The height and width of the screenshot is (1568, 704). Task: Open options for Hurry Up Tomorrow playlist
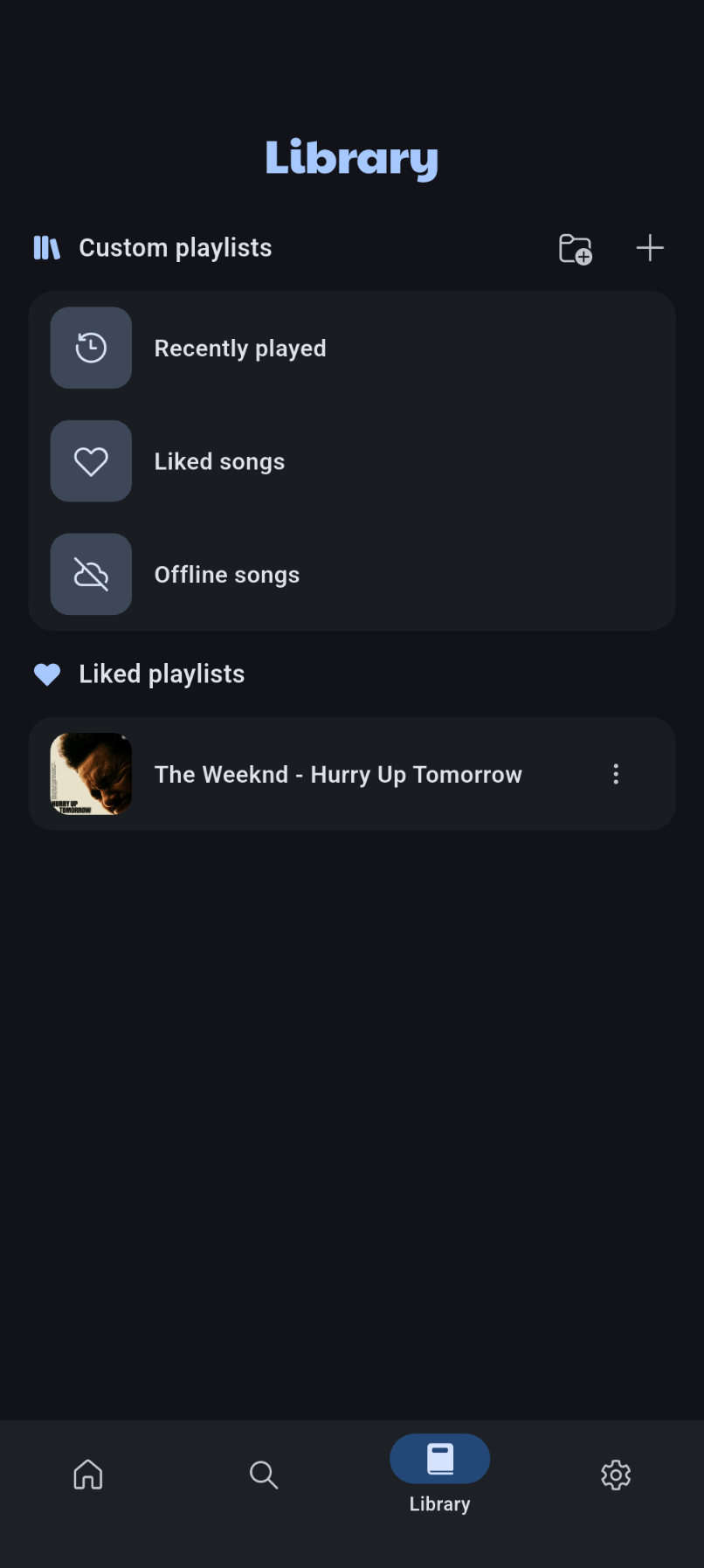pos(616,774)
